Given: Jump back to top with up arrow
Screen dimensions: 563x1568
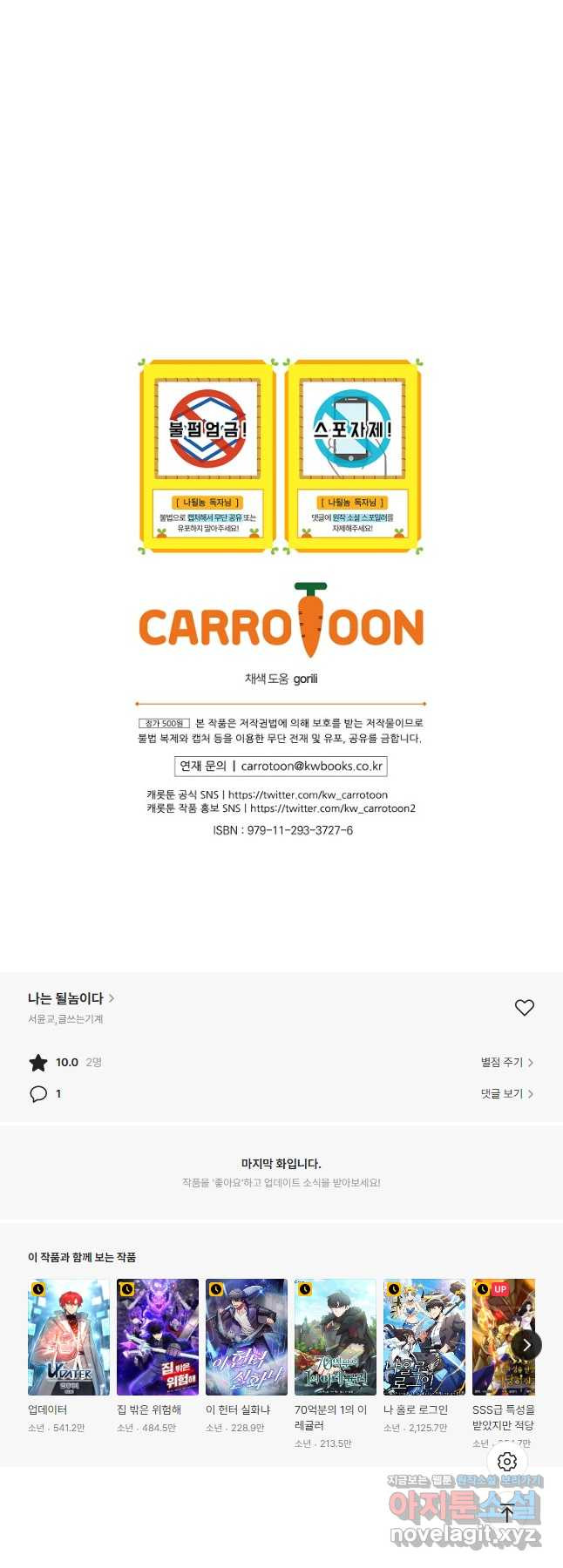Looking at the screenshot, I should pos(507,1514).
